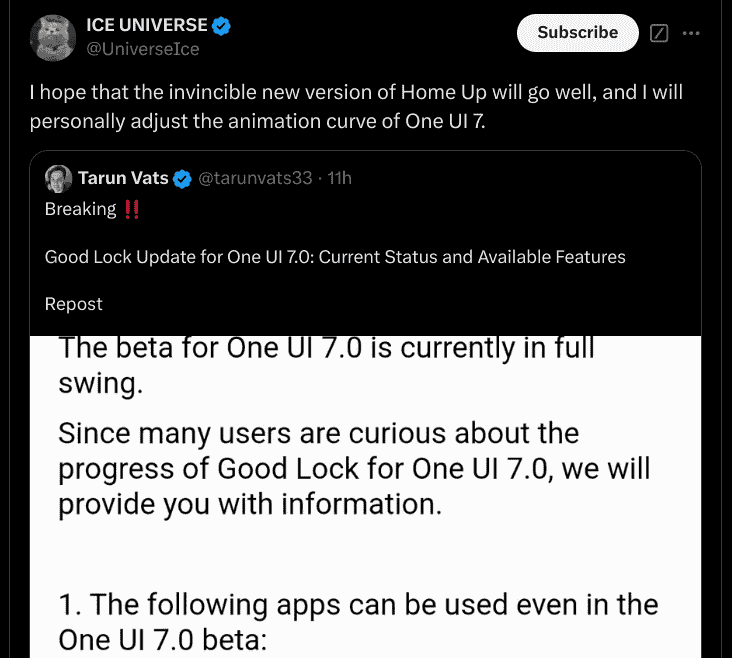Open the quoted post by Tarun Vats
732x658 pixels.
[335, 257]
